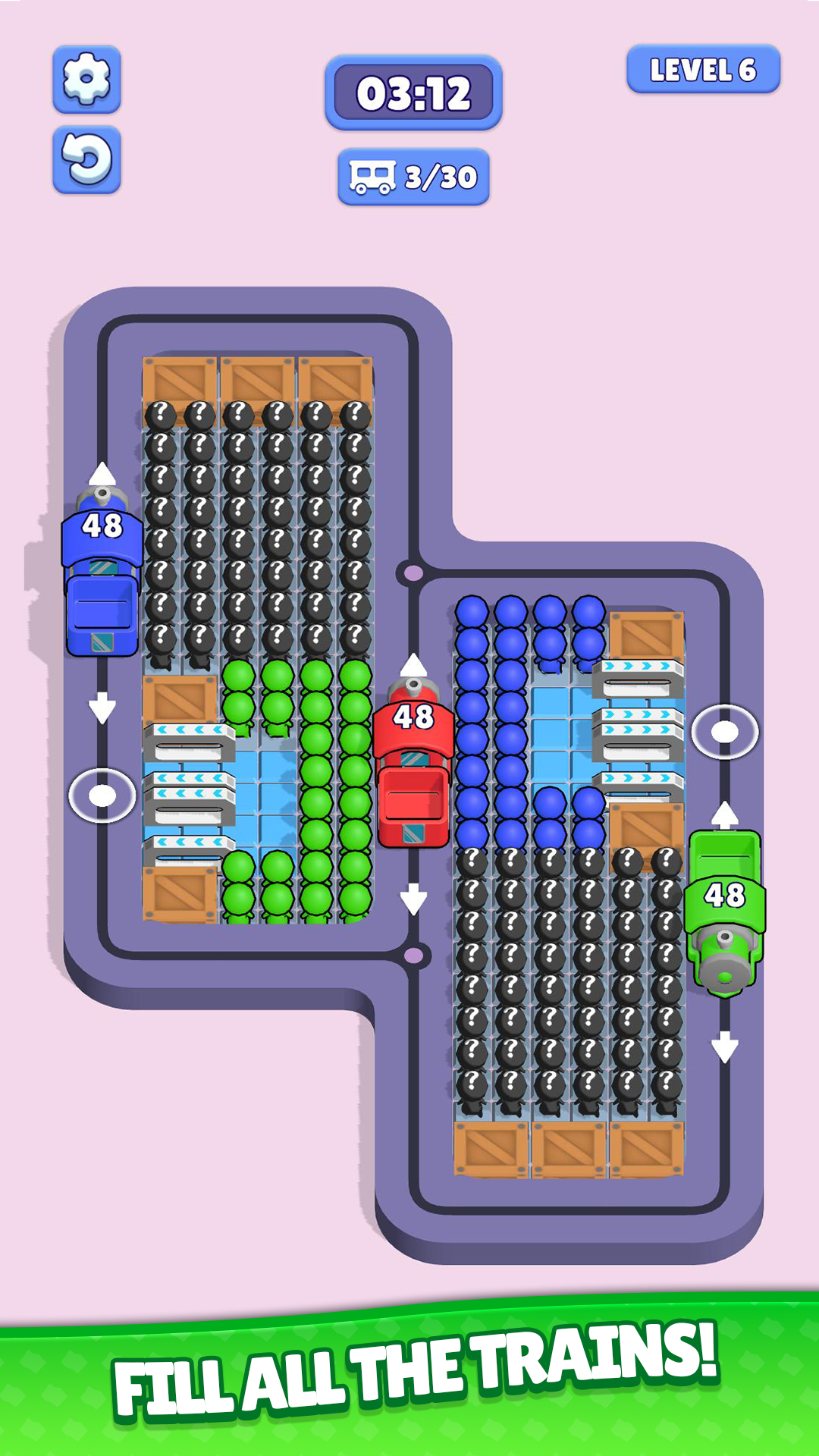819x1456 pixels.
Task: Tap the undo arrow button
Action: (x=86, y=159)
